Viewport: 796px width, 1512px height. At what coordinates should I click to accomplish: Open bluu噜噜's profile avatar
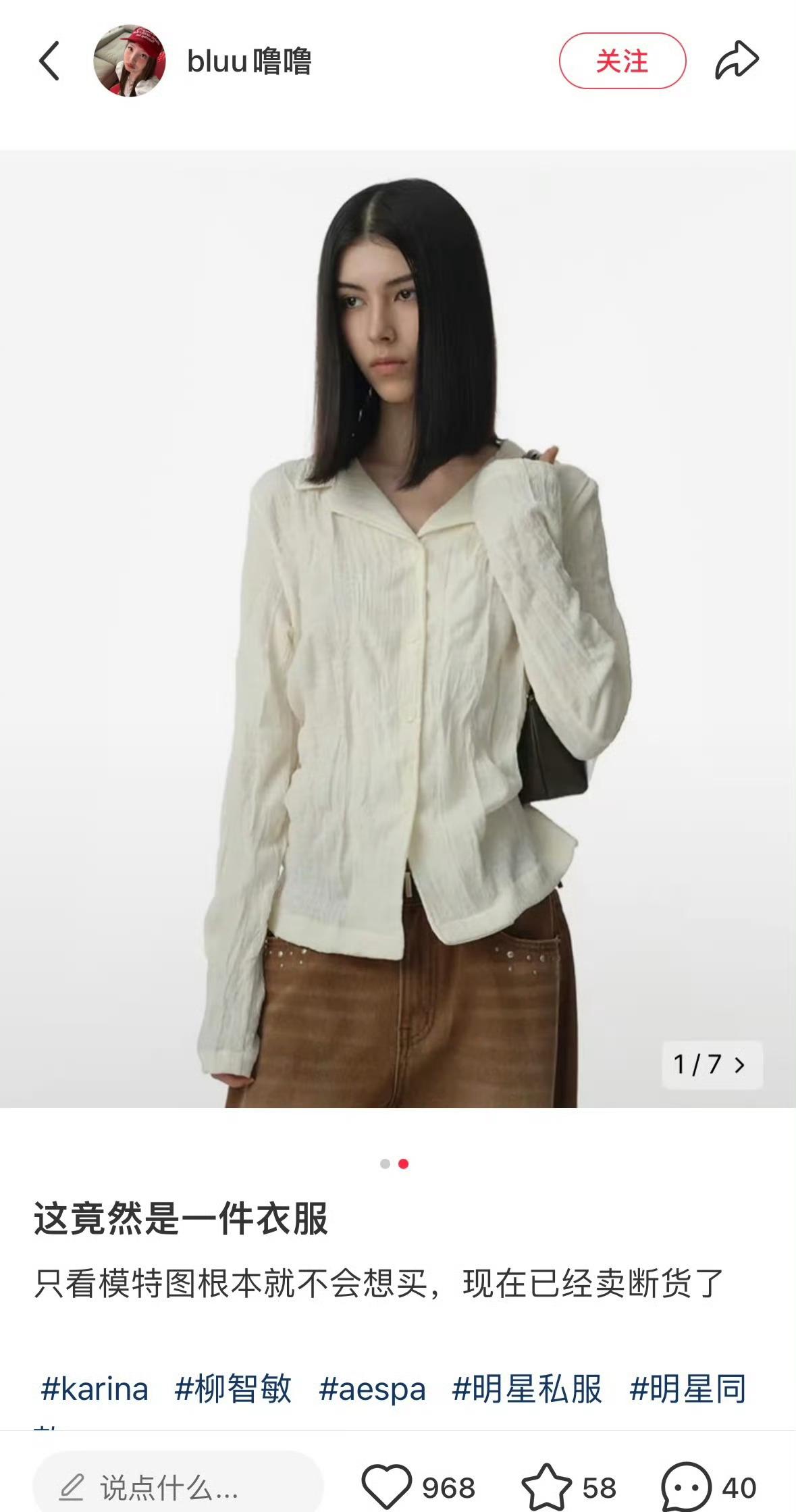click(x=130, y=61)
